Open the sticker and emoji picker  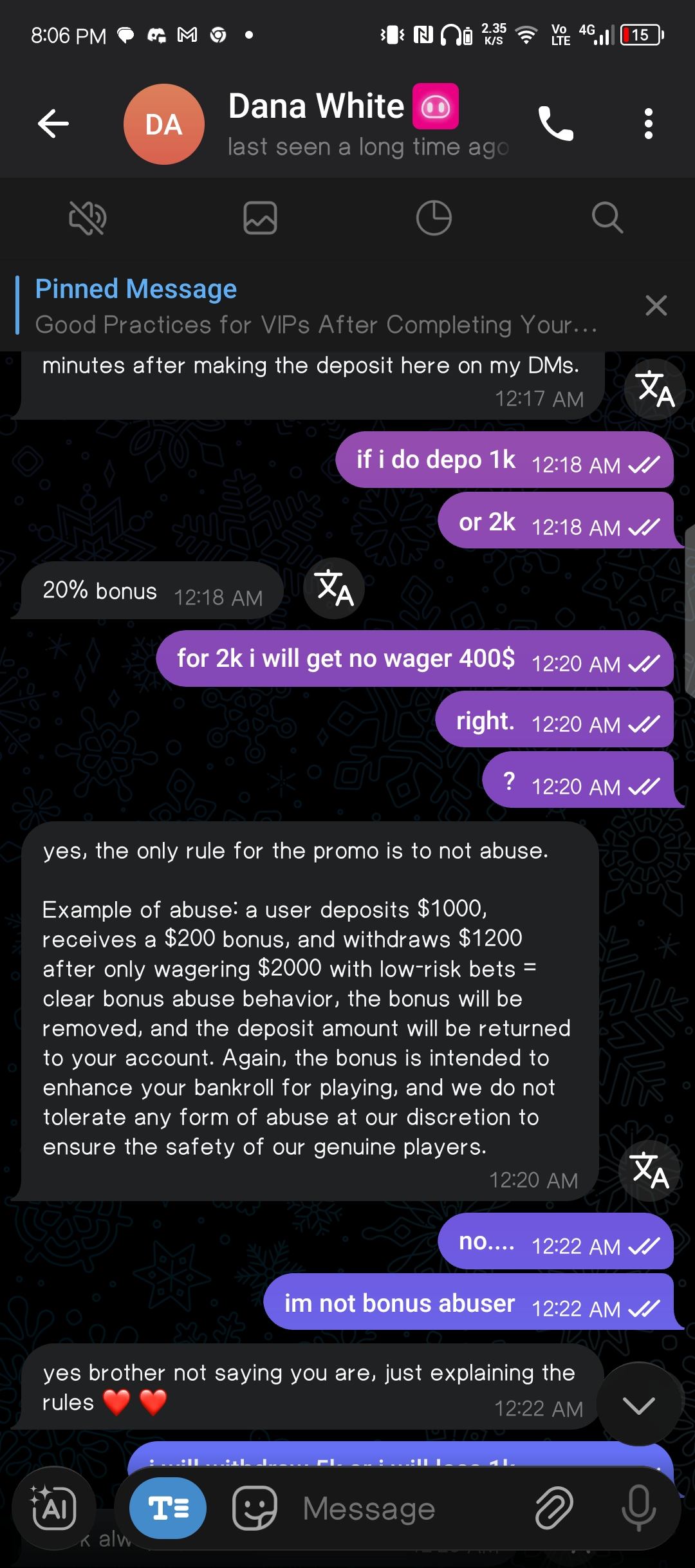pos(254,1508)
